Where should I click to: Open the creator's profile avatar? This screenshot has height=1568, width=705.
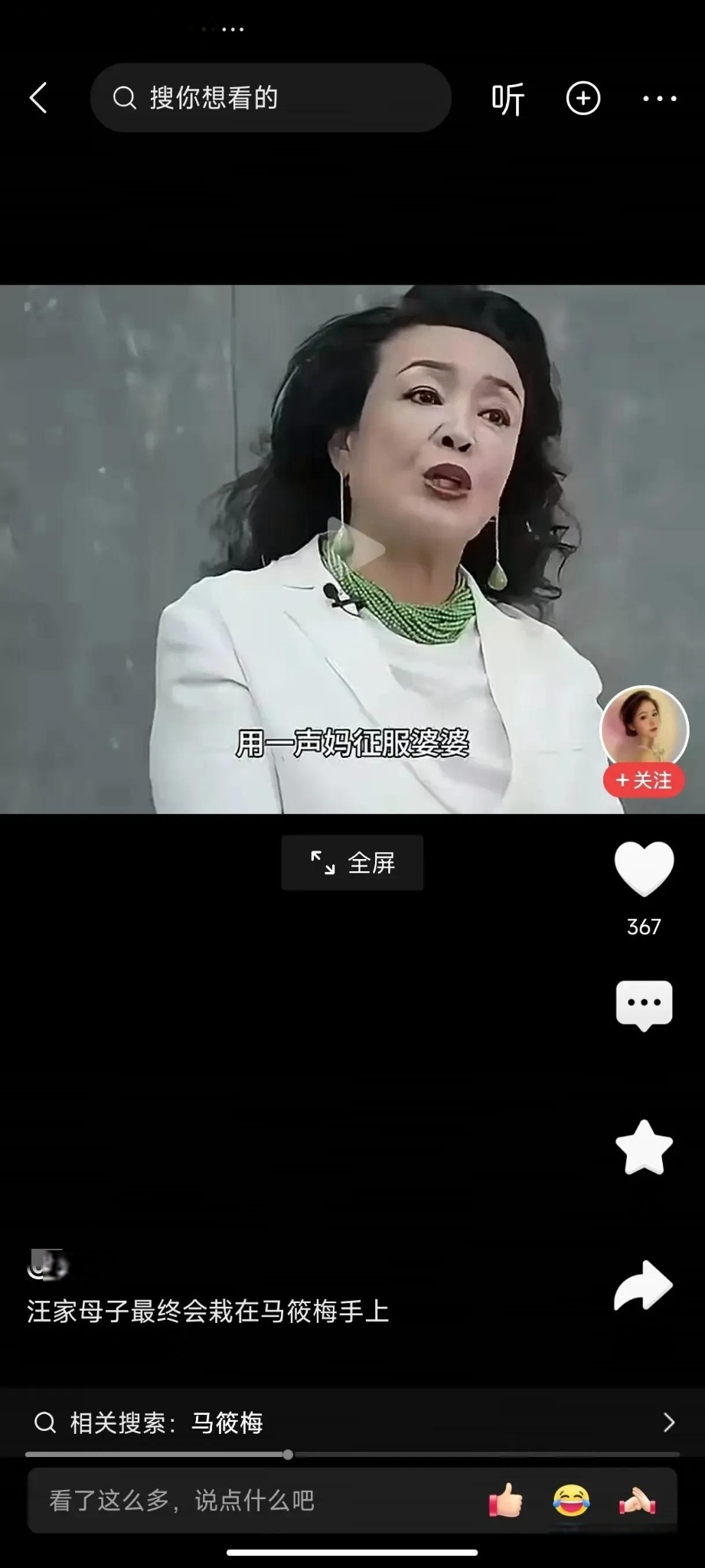pos(643,728)
